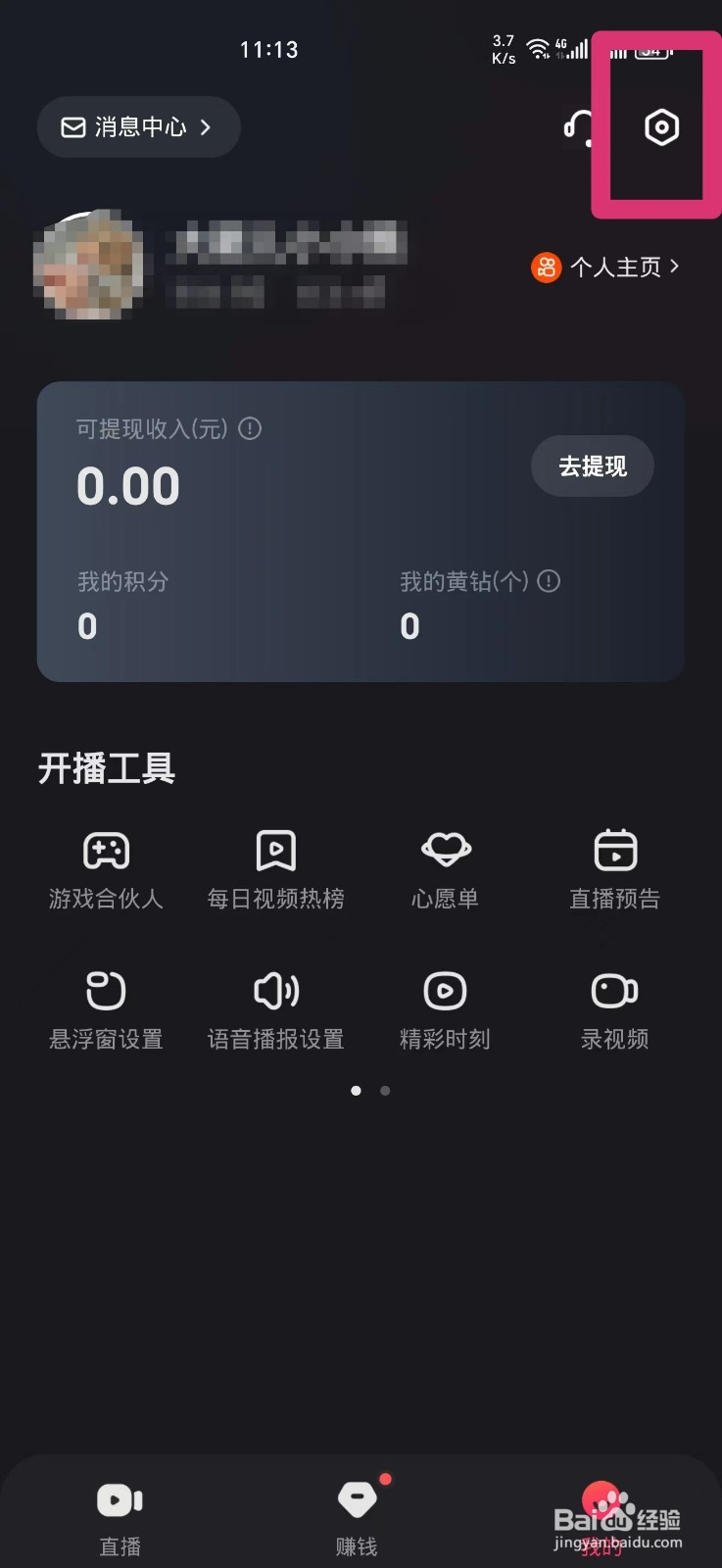
Task: Open 个人主页 via its chevron
Action: (x=675, y=267)
